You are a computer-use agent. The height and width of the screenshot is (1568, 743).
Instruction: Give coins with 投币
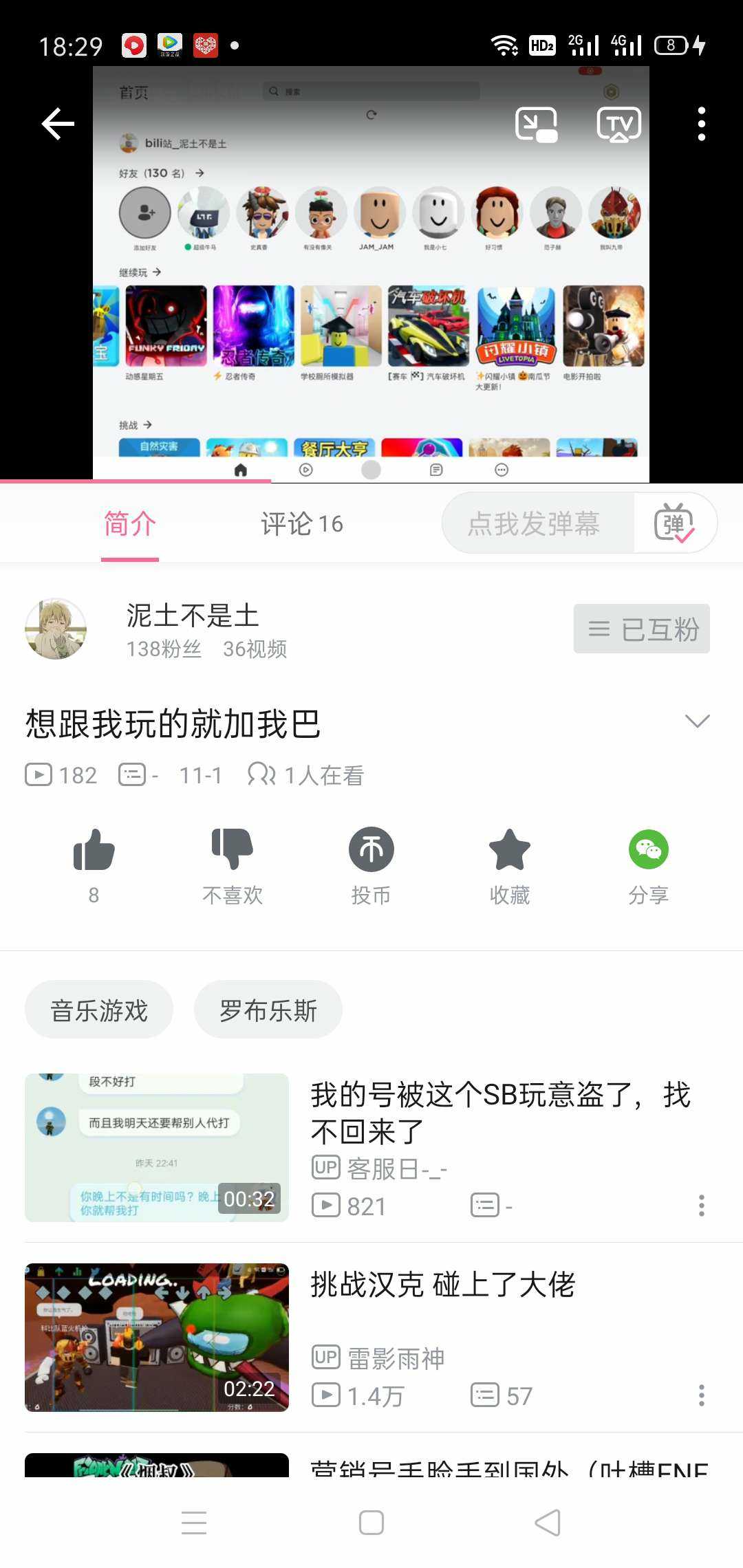click(x=371, y=851)
